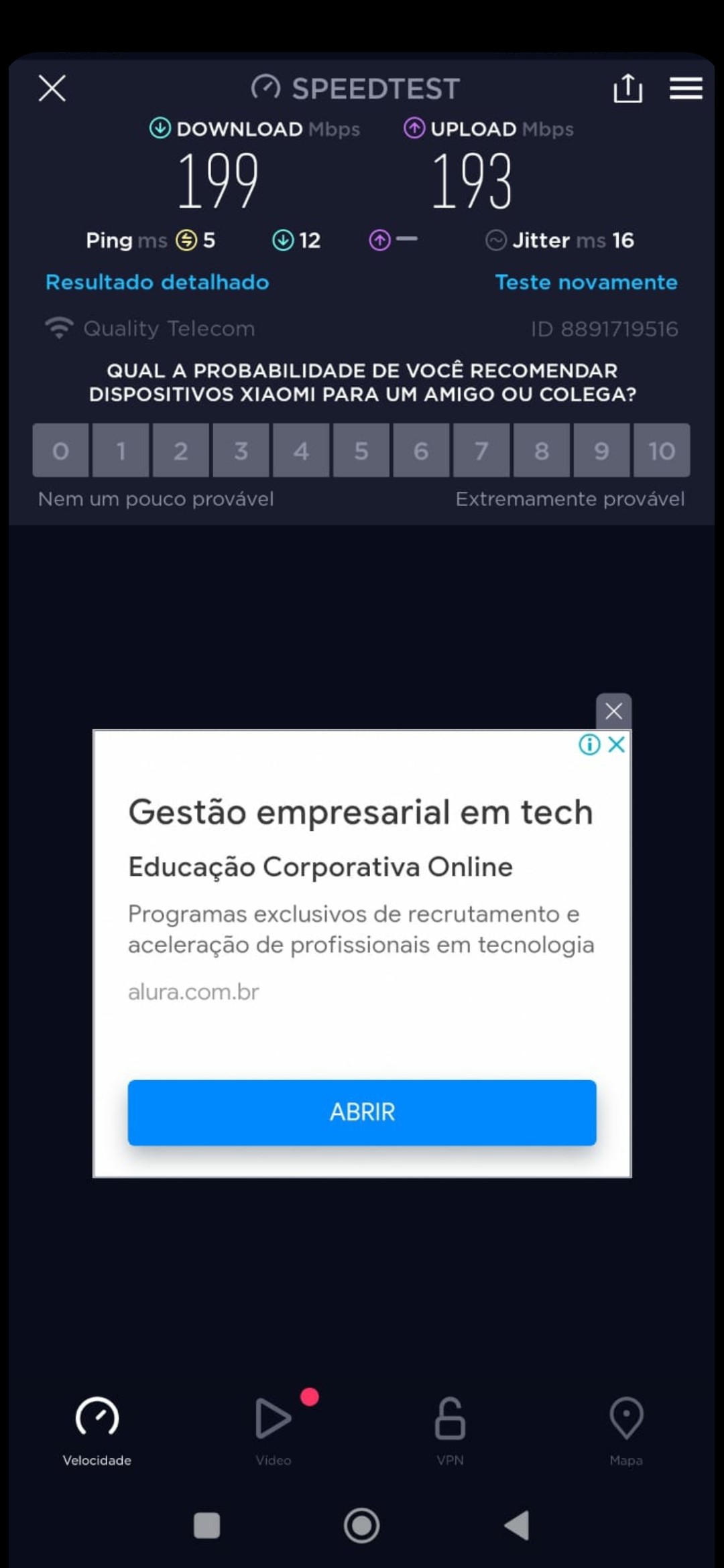The image size is (724, 1568).
Task: Dismiss the ad with the gray X
Action: click(613, 711)
